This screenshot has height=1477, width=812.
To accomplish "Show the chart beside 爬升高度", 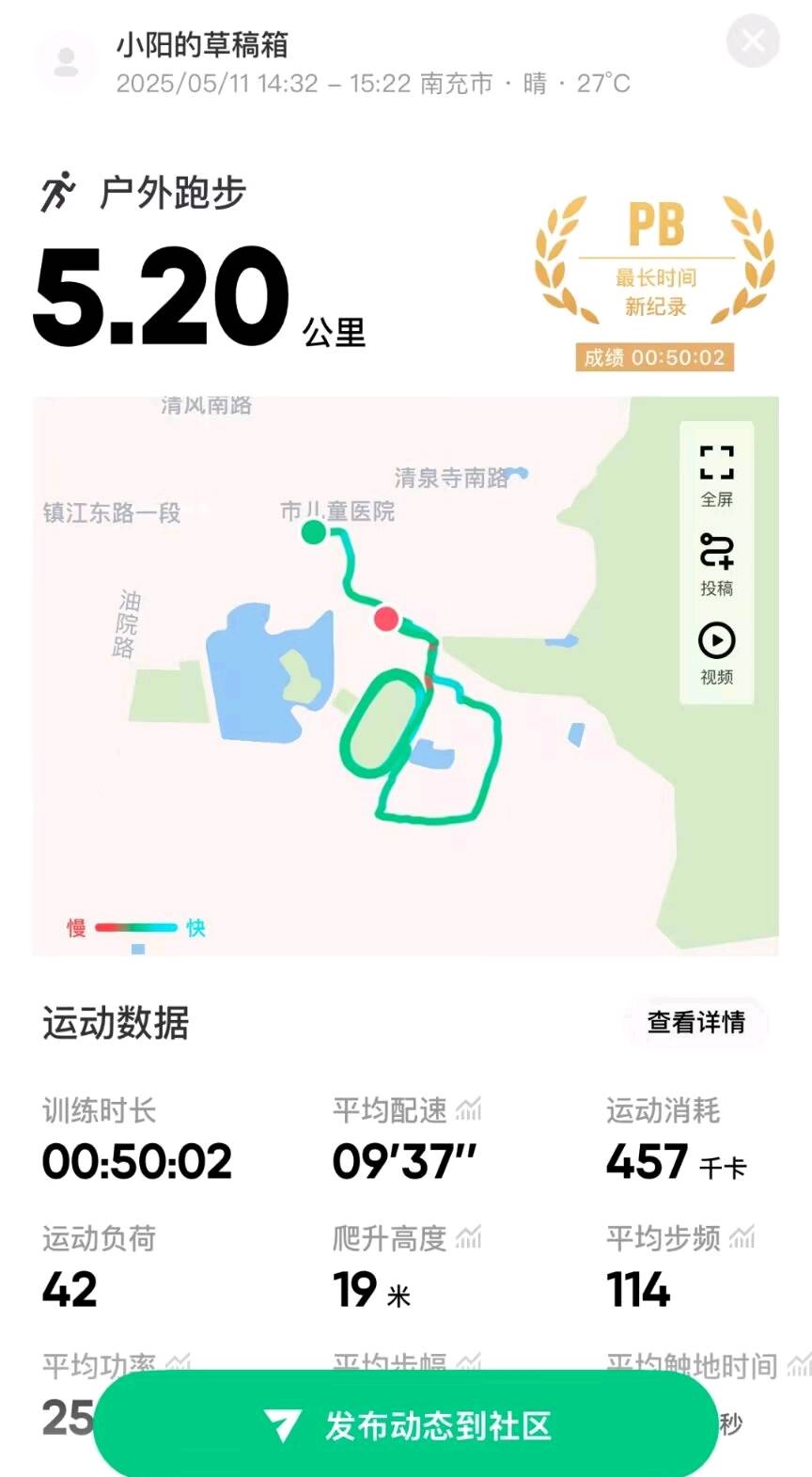I will click(x=468, y=1238).
